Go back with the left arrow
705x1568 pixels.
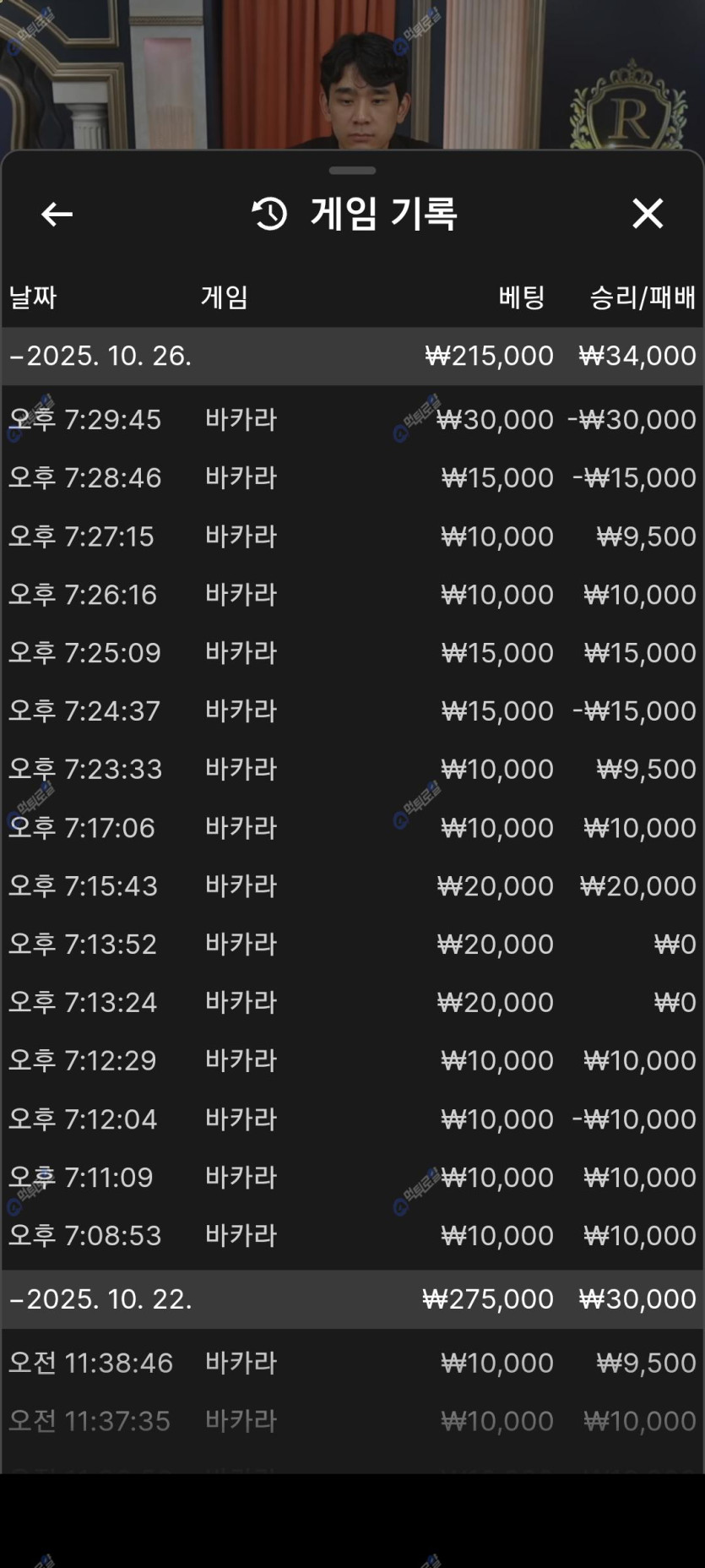click(x=57, y=215)
